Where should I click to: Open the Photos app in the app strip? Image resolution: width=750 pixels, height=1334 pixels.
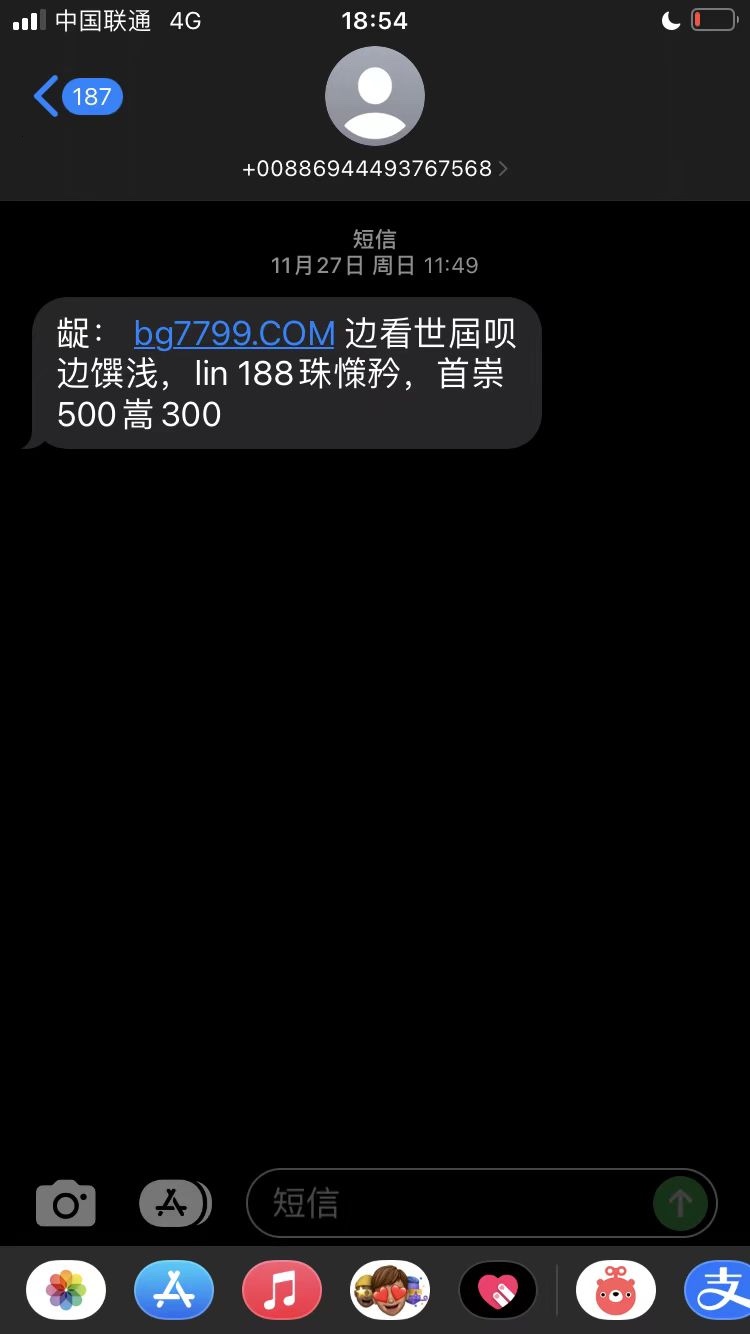click(66, 1290)
